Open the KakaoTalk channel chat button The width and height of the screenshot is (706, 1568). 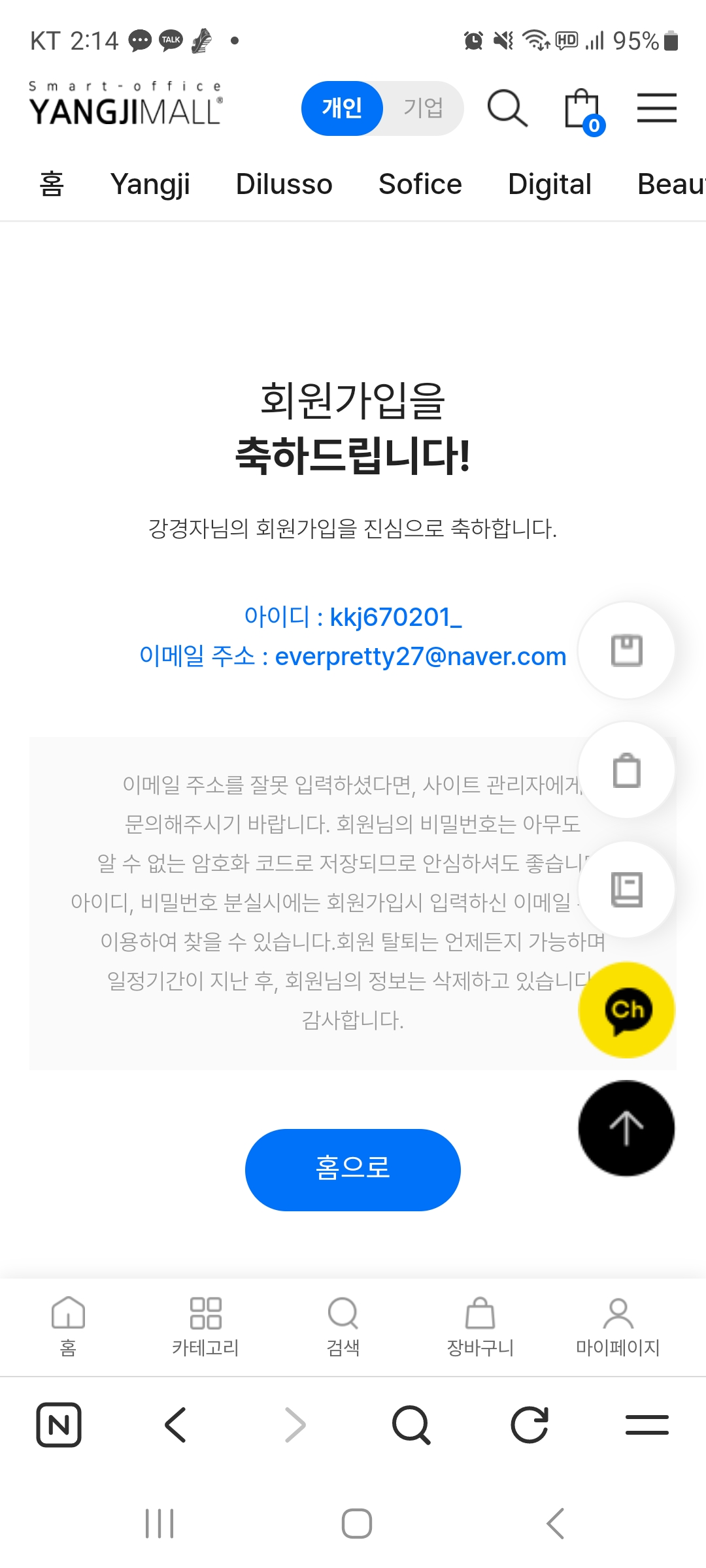(626, 1010)
